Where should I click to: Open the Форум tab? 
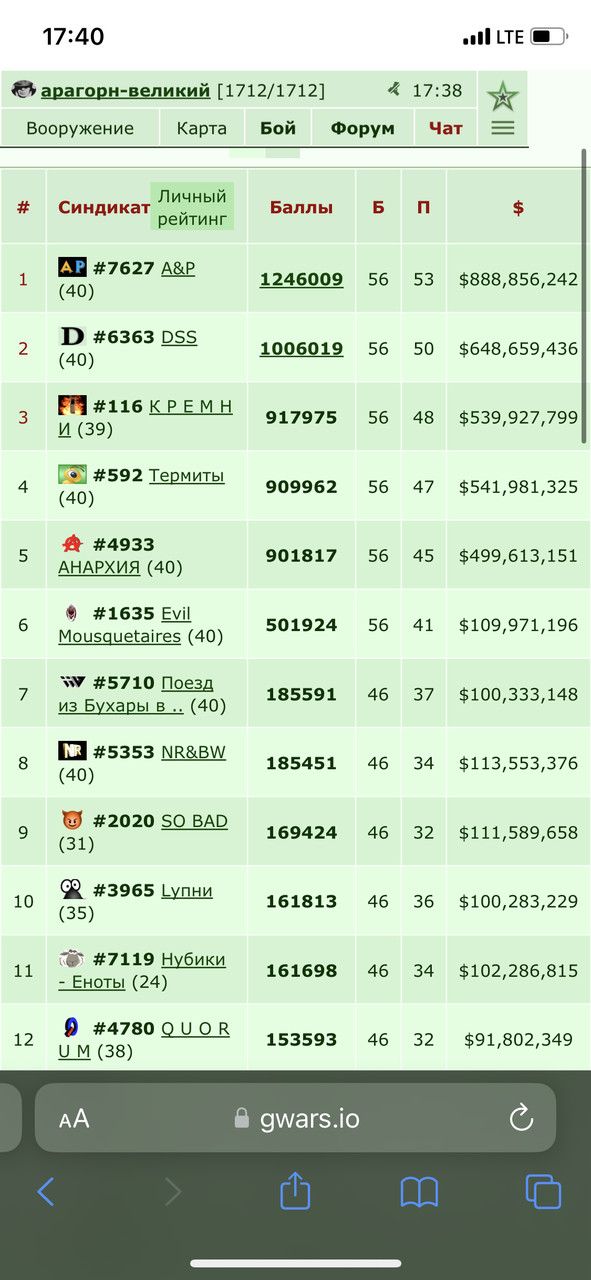pos(363,128)
